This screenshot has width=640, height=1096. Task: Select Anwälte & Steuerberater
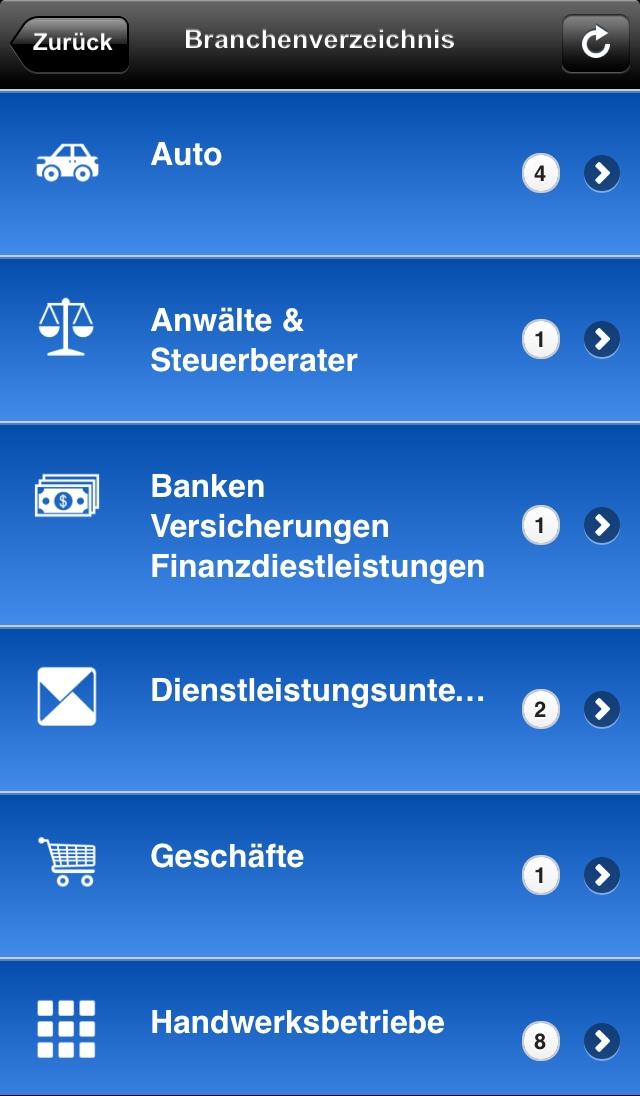click(320, 340)
